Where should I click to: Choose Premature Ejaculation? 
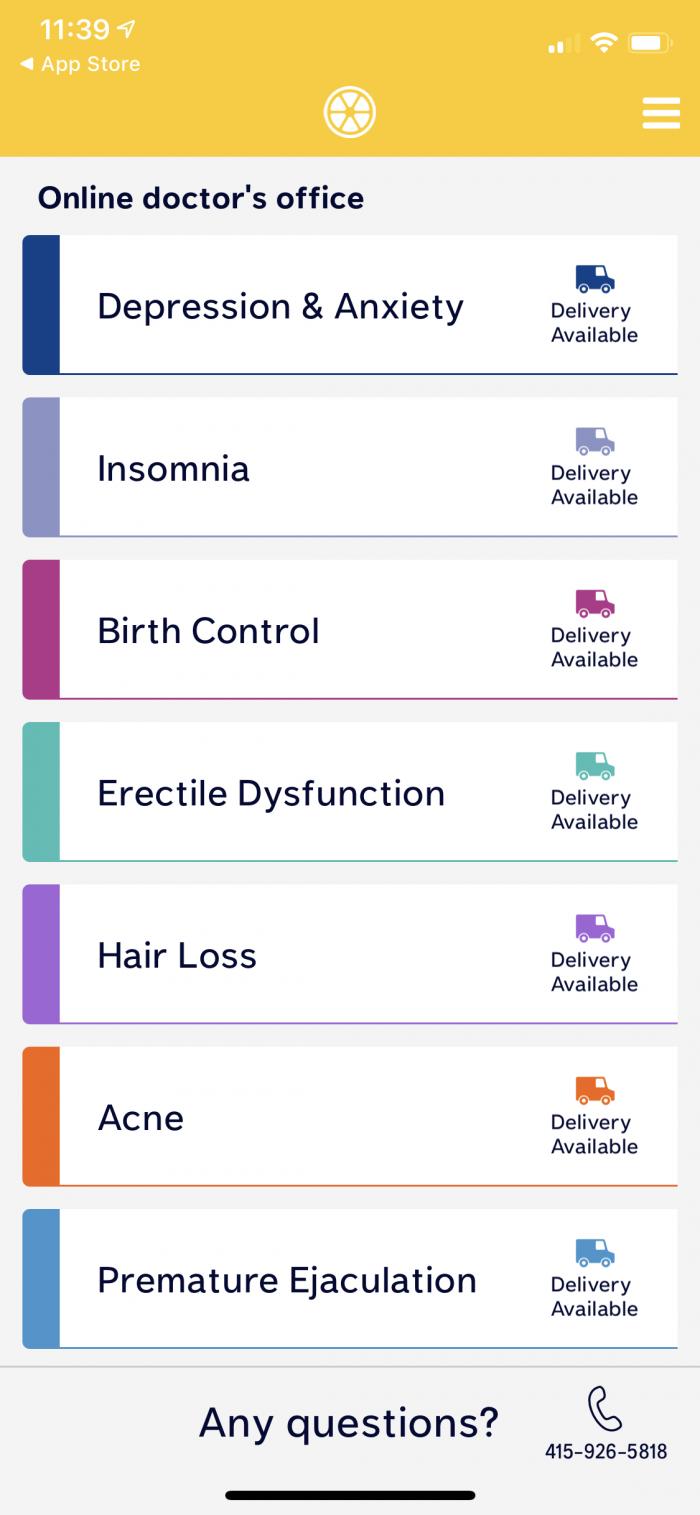[x=350, y=1278]
